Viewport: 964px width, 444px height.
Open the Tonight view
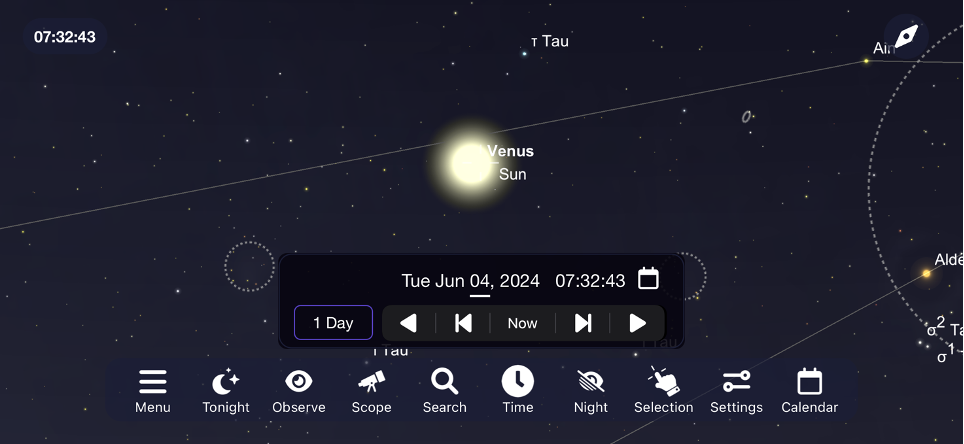point(226,391)
